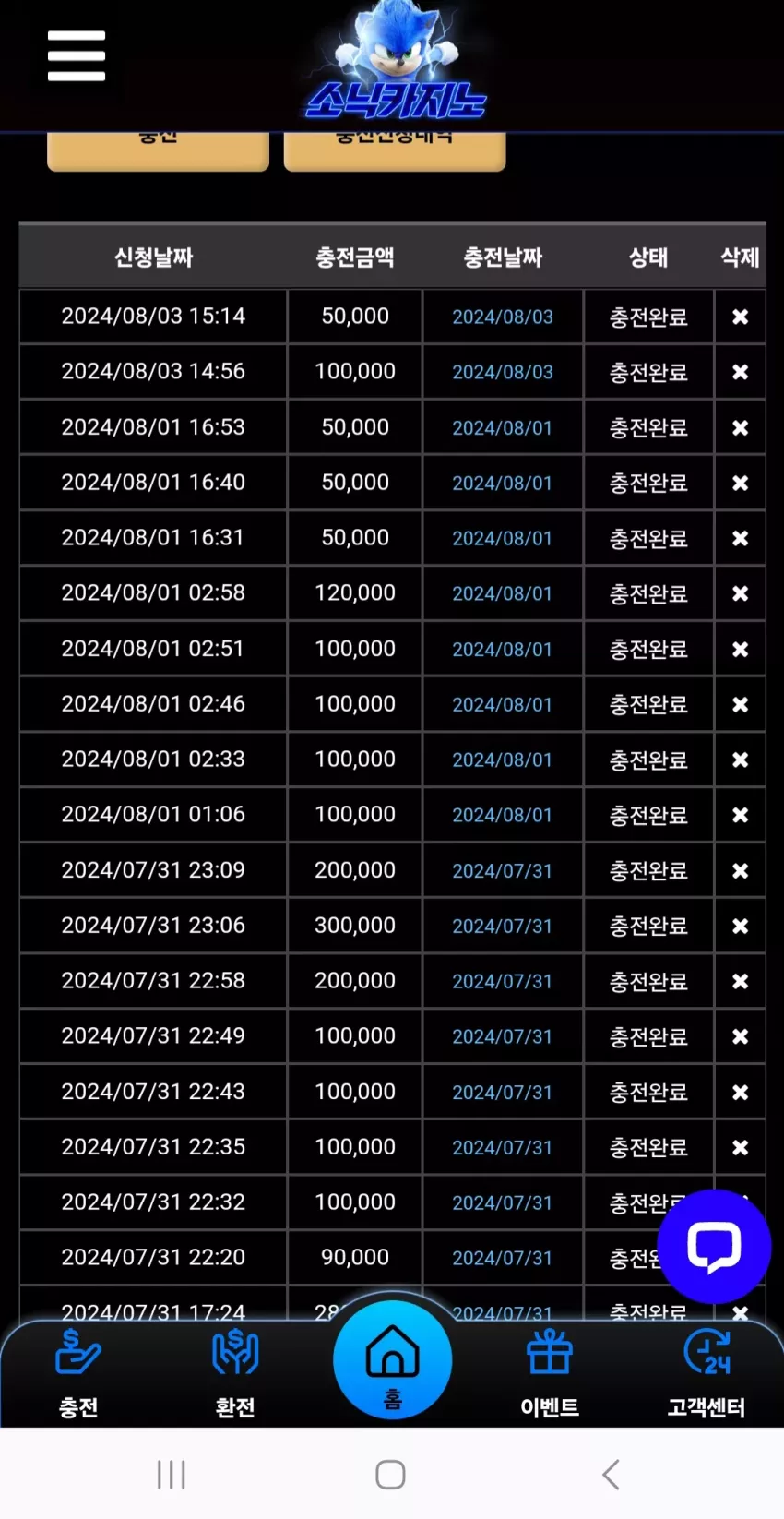Tap the system back button
The height and width of the screenshot is (1519, 784).
coord(611,1475)
